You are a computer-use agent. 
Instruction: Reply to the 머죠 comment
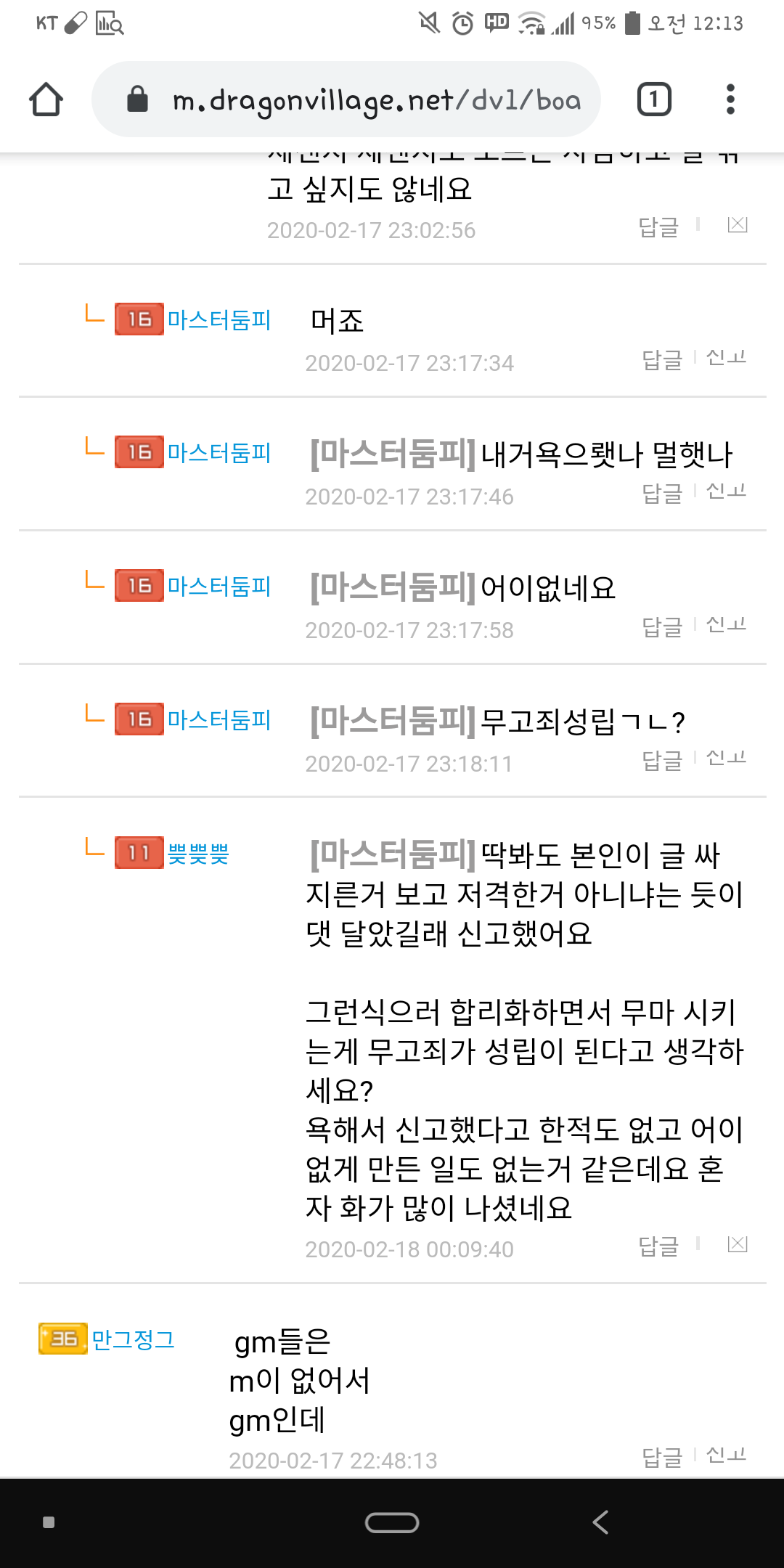tap(662, 359)
